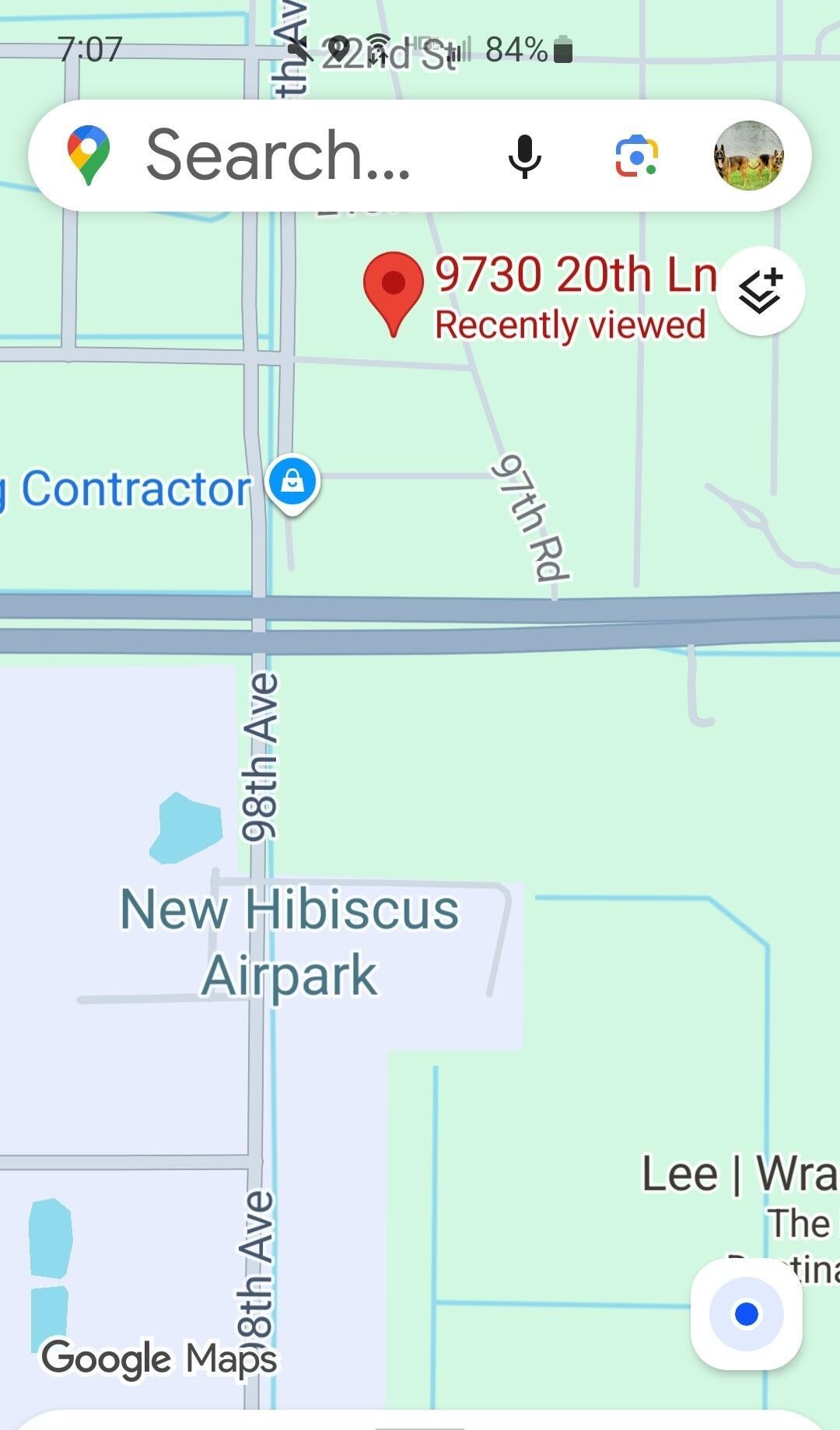
Task: Open the account profile picture
Action: point(748,156)
